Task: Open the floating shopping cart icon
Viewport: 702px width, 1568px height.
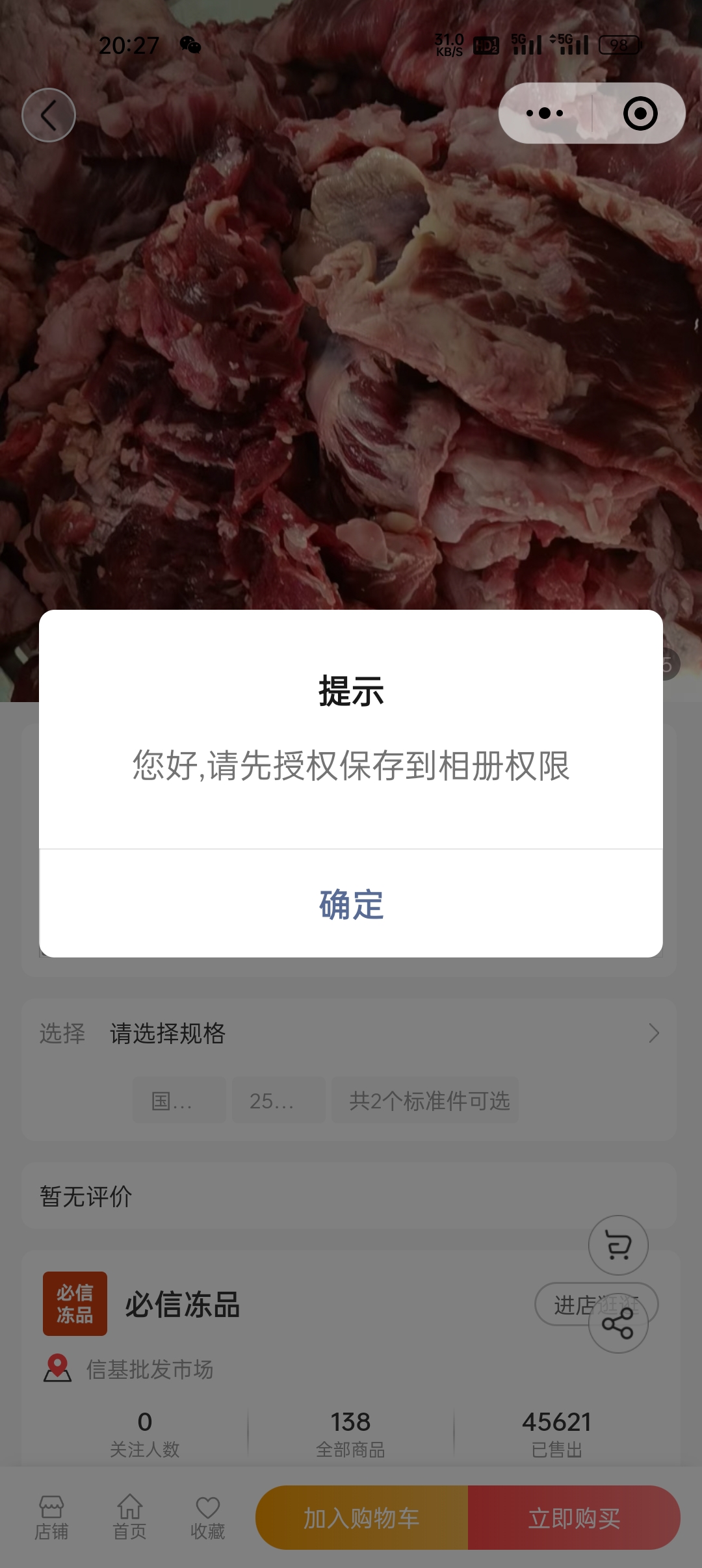Action: point(618,1245)
